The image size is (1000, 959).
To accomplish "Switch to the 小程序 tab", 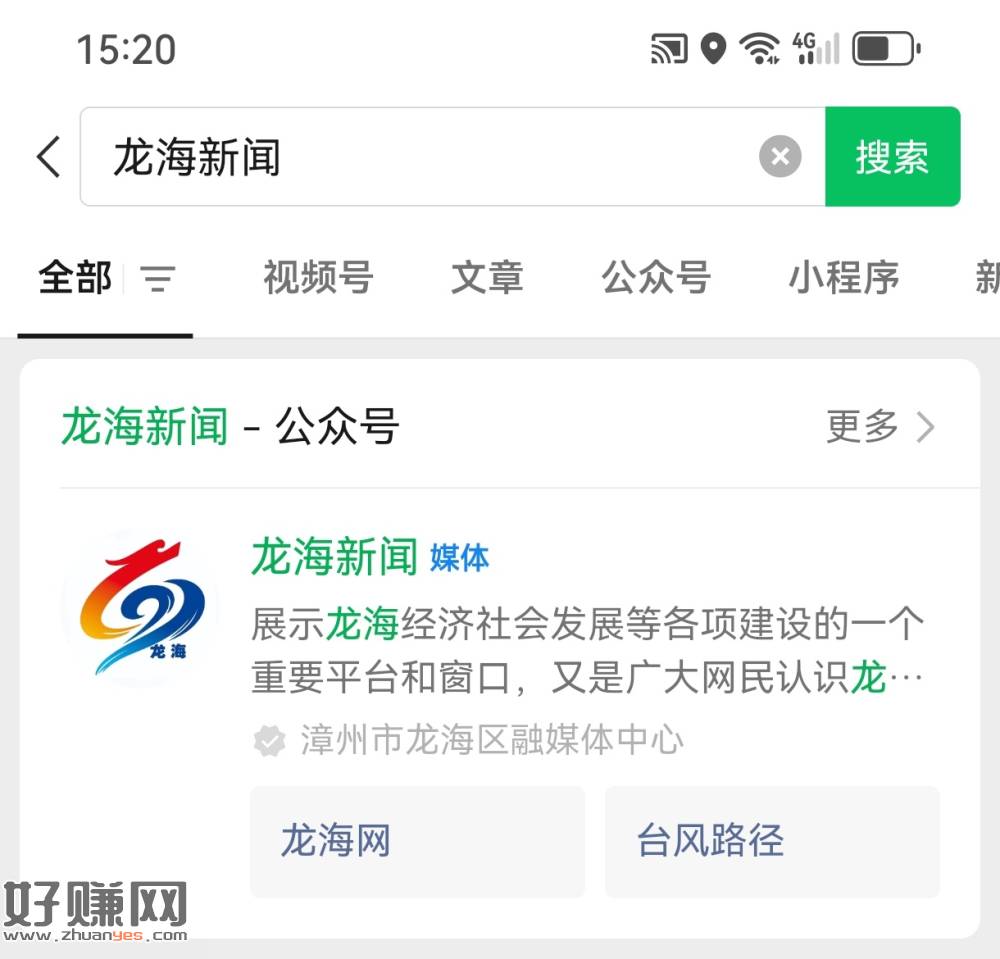I will click(x=844, y=278).
